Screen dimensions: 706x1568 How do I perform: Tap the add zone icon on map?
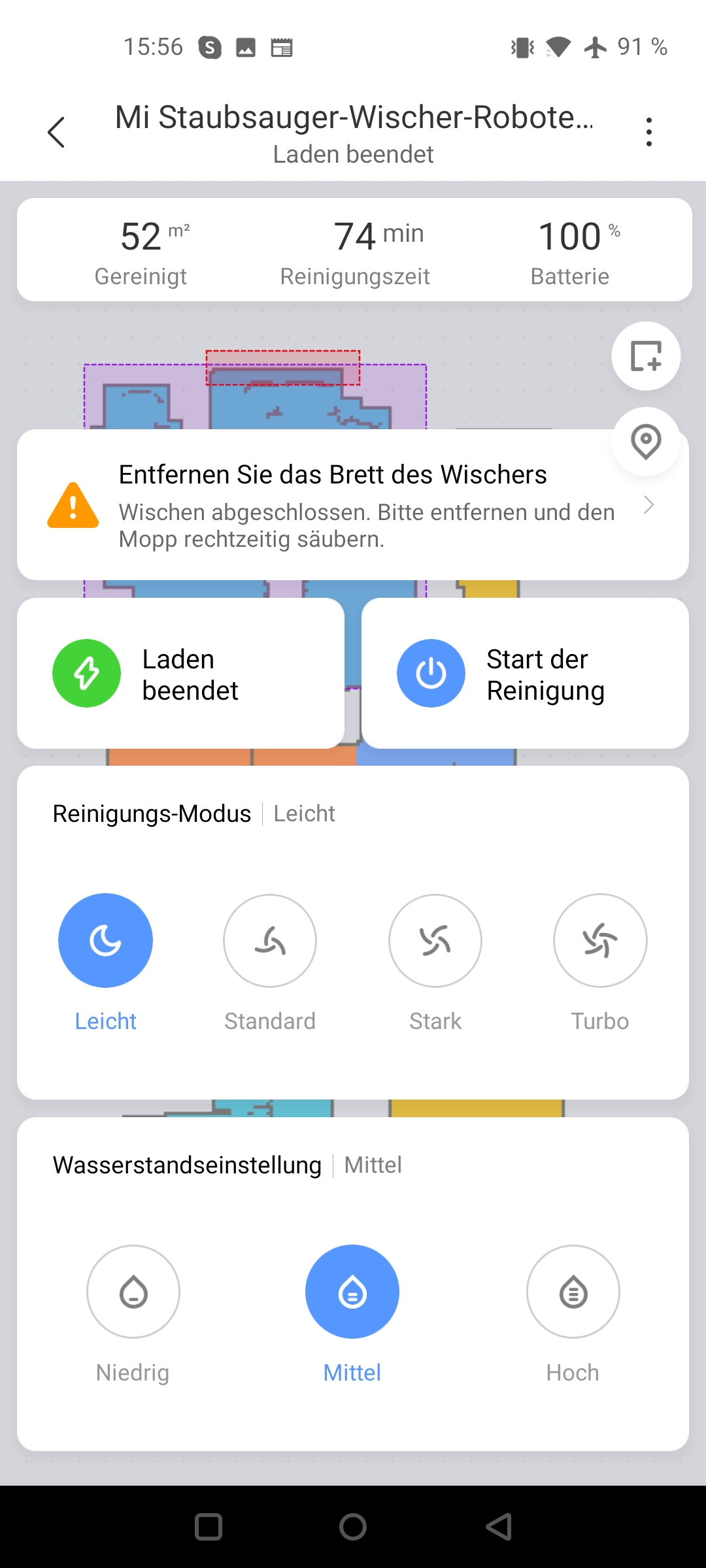pyautogui.click(x=646, y=356)
